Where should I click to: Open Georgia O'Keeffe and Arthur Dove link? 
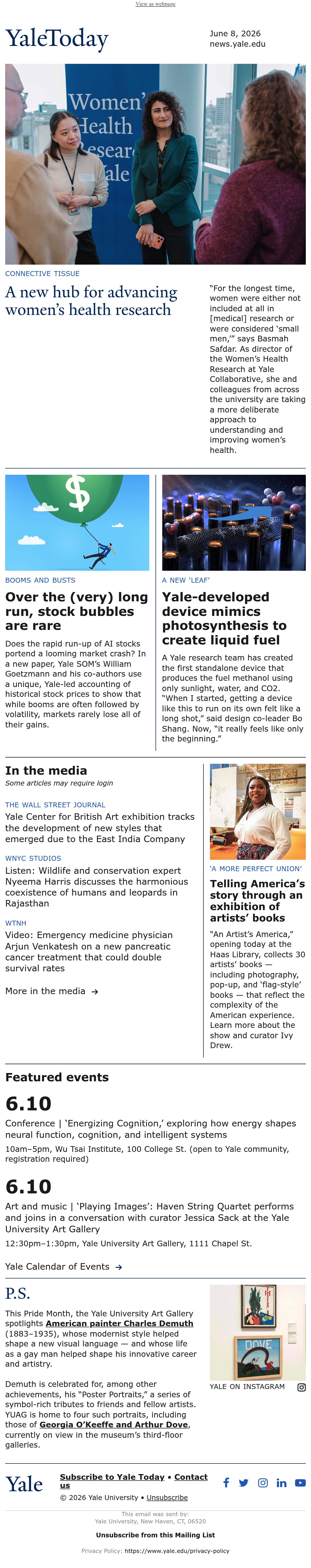coord(114,1424)
